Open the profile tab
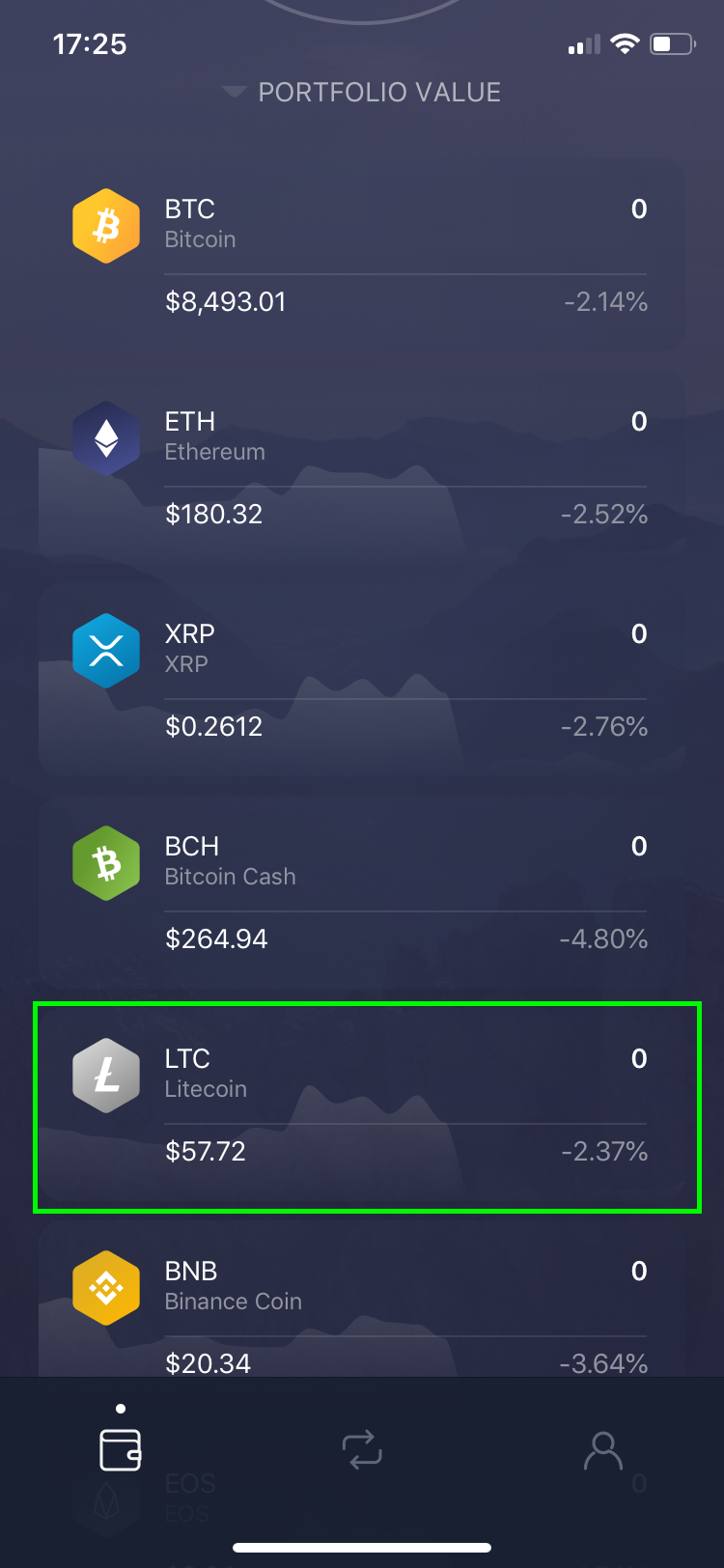The height and width of the screenshot is (1568, 724). [603, 1449]
